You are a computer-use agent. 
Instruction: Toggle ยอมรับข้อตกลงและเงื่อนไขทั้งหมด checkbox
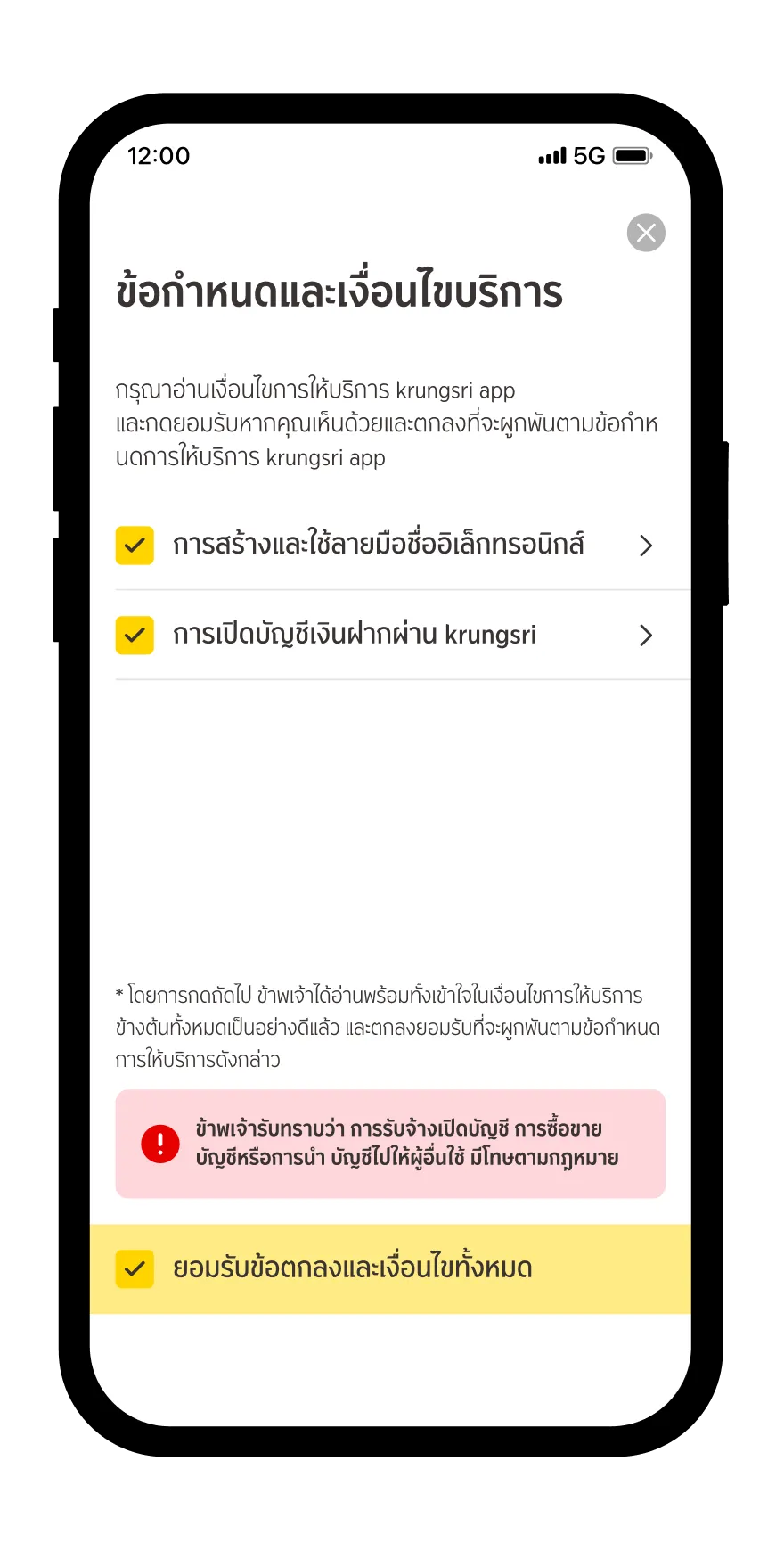135,1268
